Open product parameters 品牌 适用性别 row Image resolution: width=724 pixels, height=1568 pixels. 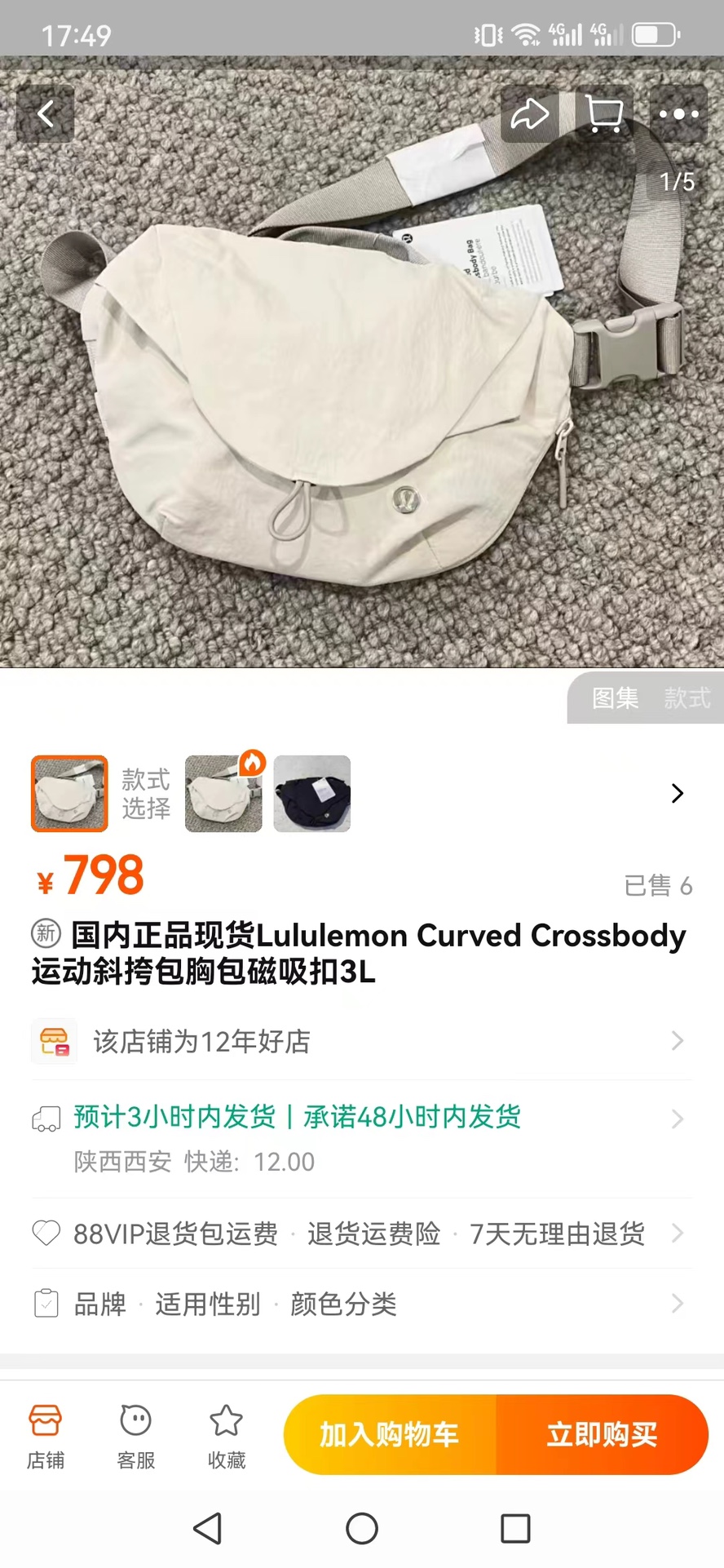click(x=359, y=1304)
